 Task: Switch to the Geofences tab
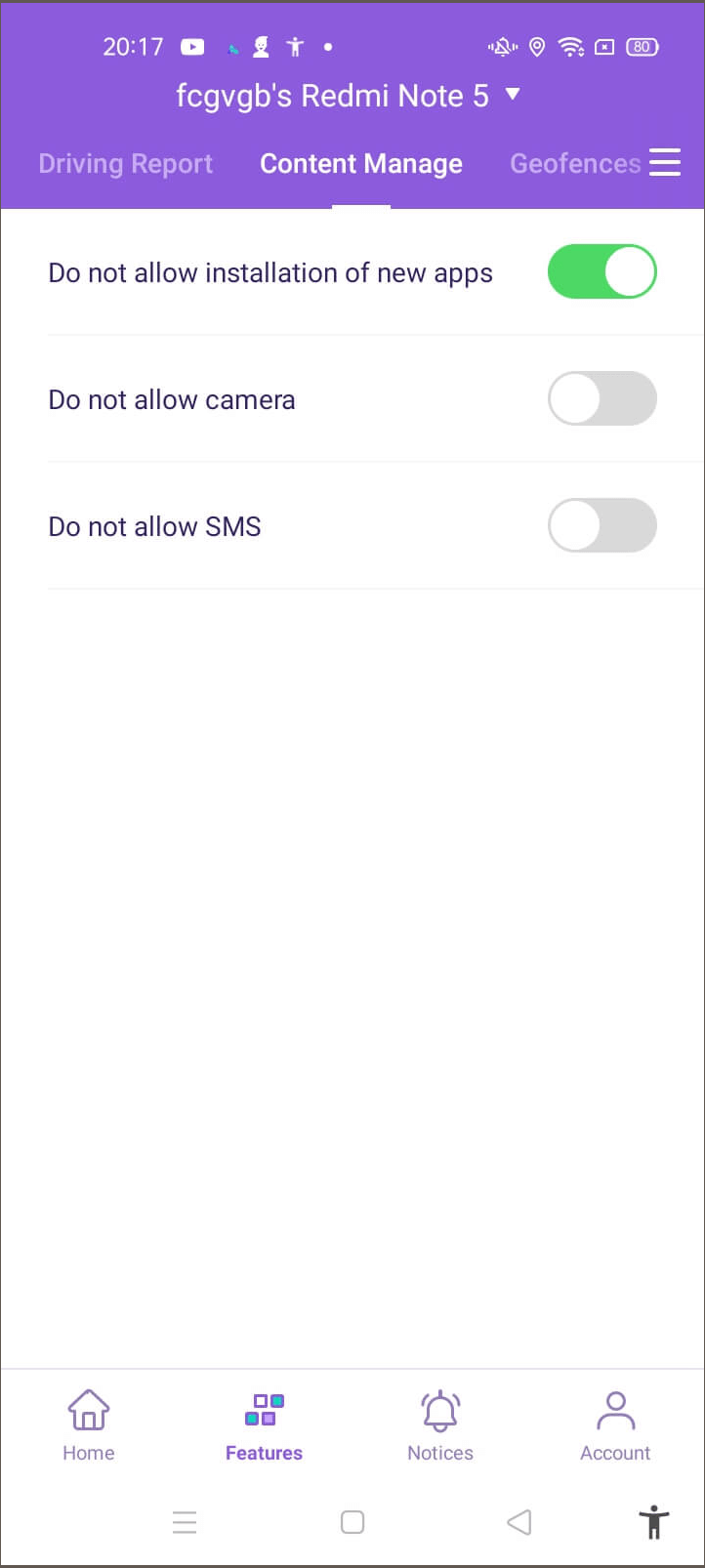[x=574, y=164]
